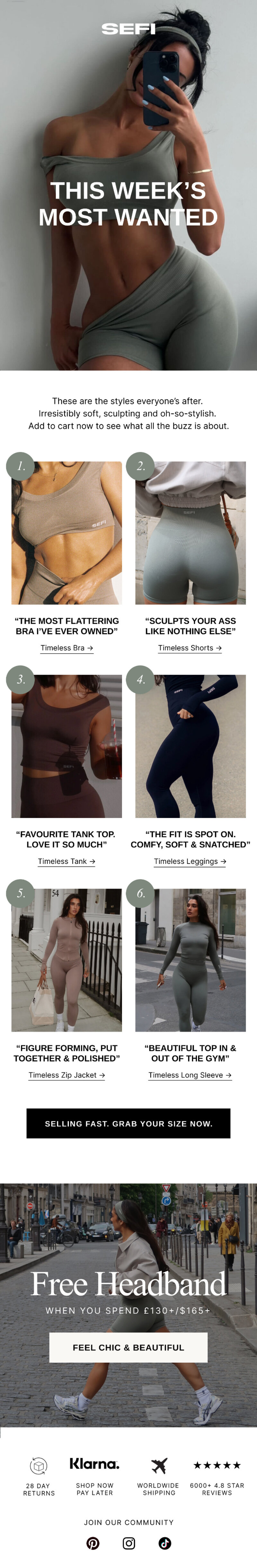
Task: Open the Timeless Bra link
Action: click(x=66, y=648)
